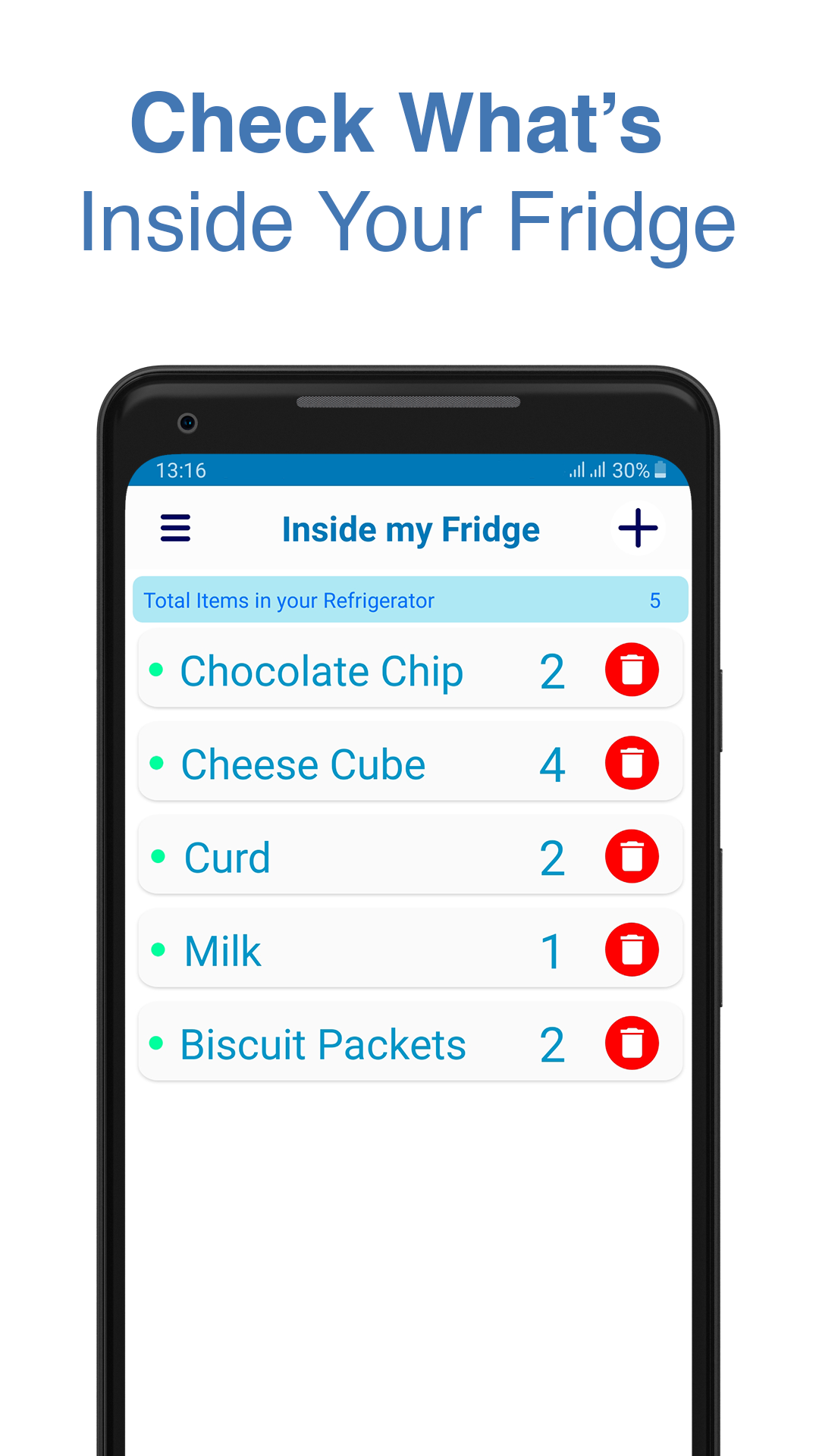Tap the quantity 4 beside Cheese Cube
The width and height of the screenshot is (819, 1456).
(x=553, y=763)
